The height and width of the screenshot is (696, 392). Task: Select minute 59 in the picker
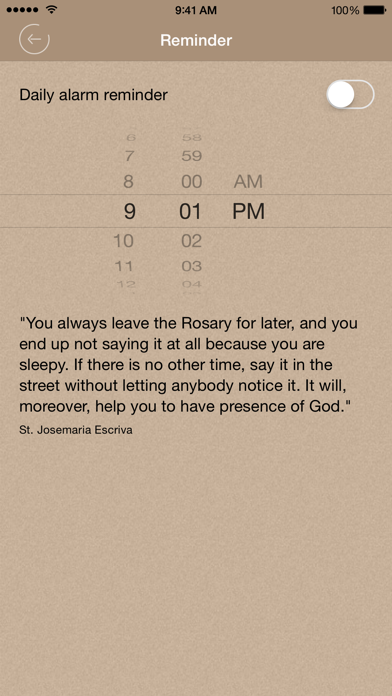tap(191, 156)
